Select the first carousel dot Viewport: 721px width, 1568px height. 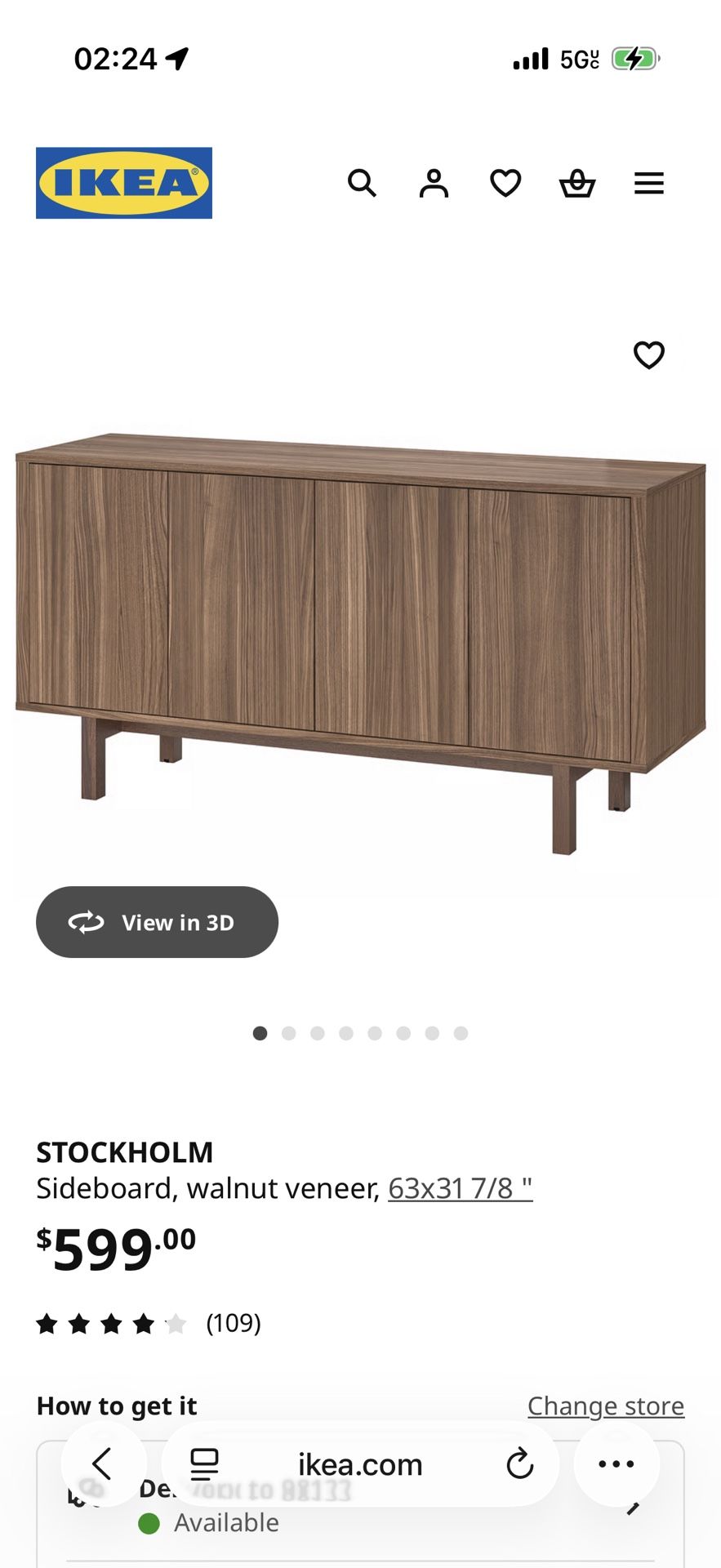click(x=260, y=1032)
